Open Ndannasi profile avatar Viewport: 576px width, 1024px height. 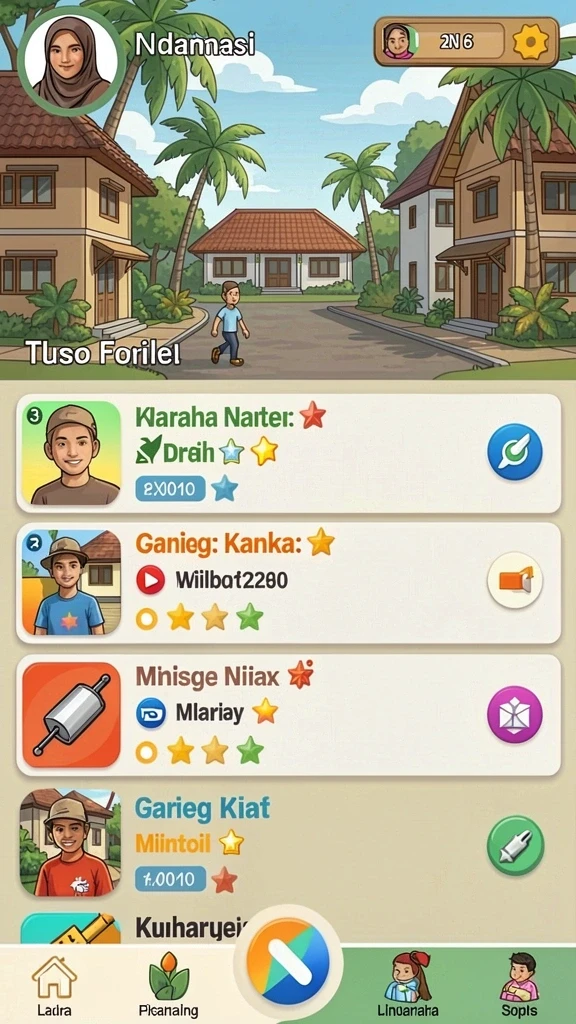click(x=71, y=60)
